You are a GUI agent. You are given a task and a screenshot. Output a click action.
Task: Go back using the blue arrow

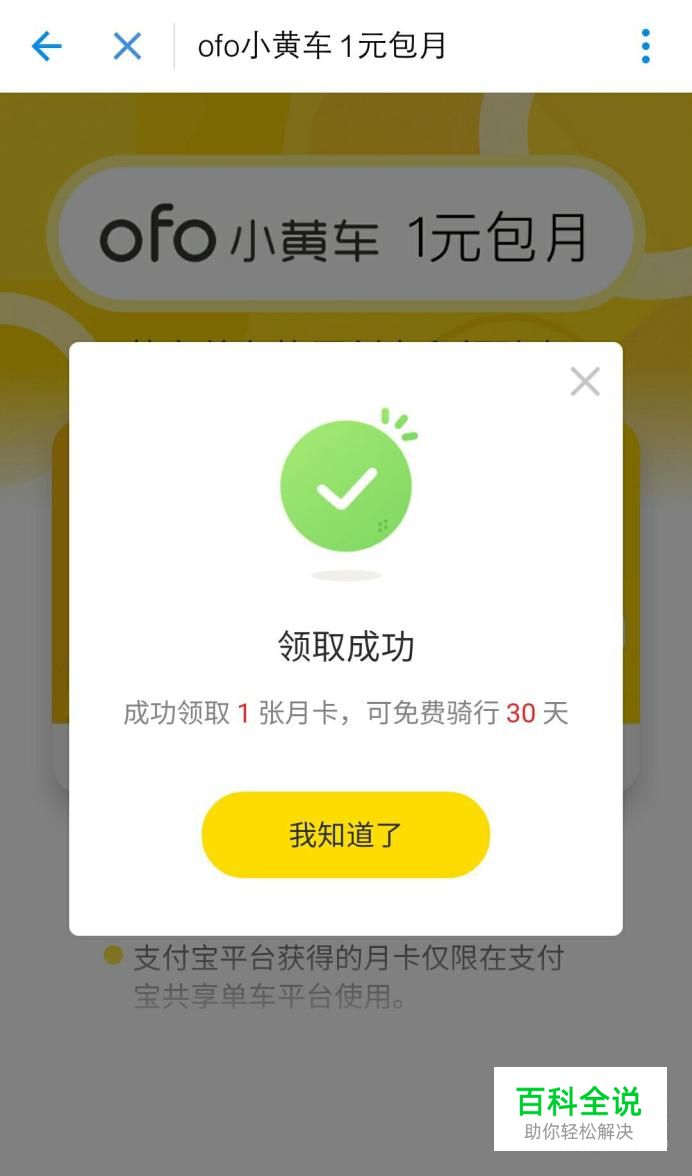tap(46, 46)
